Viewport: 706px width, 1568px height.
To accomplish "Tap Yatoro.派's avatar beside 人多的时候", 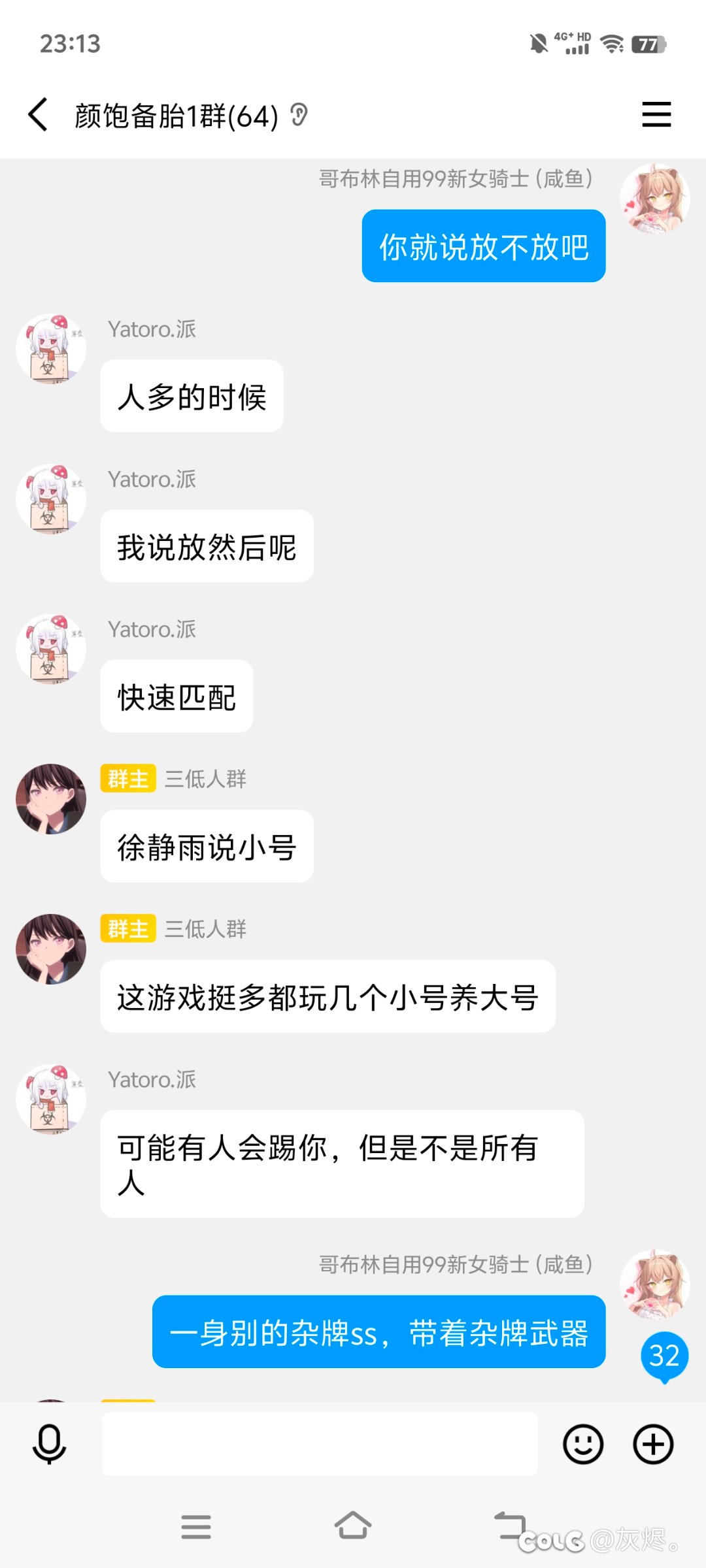I will tap(51, 349).
